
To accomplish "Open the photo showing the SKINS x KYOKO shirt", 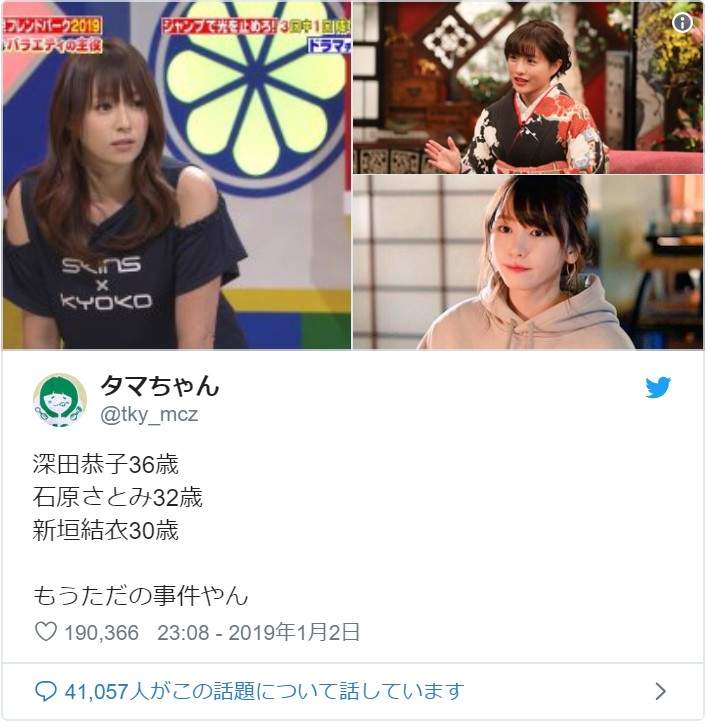I will point(176,175).
